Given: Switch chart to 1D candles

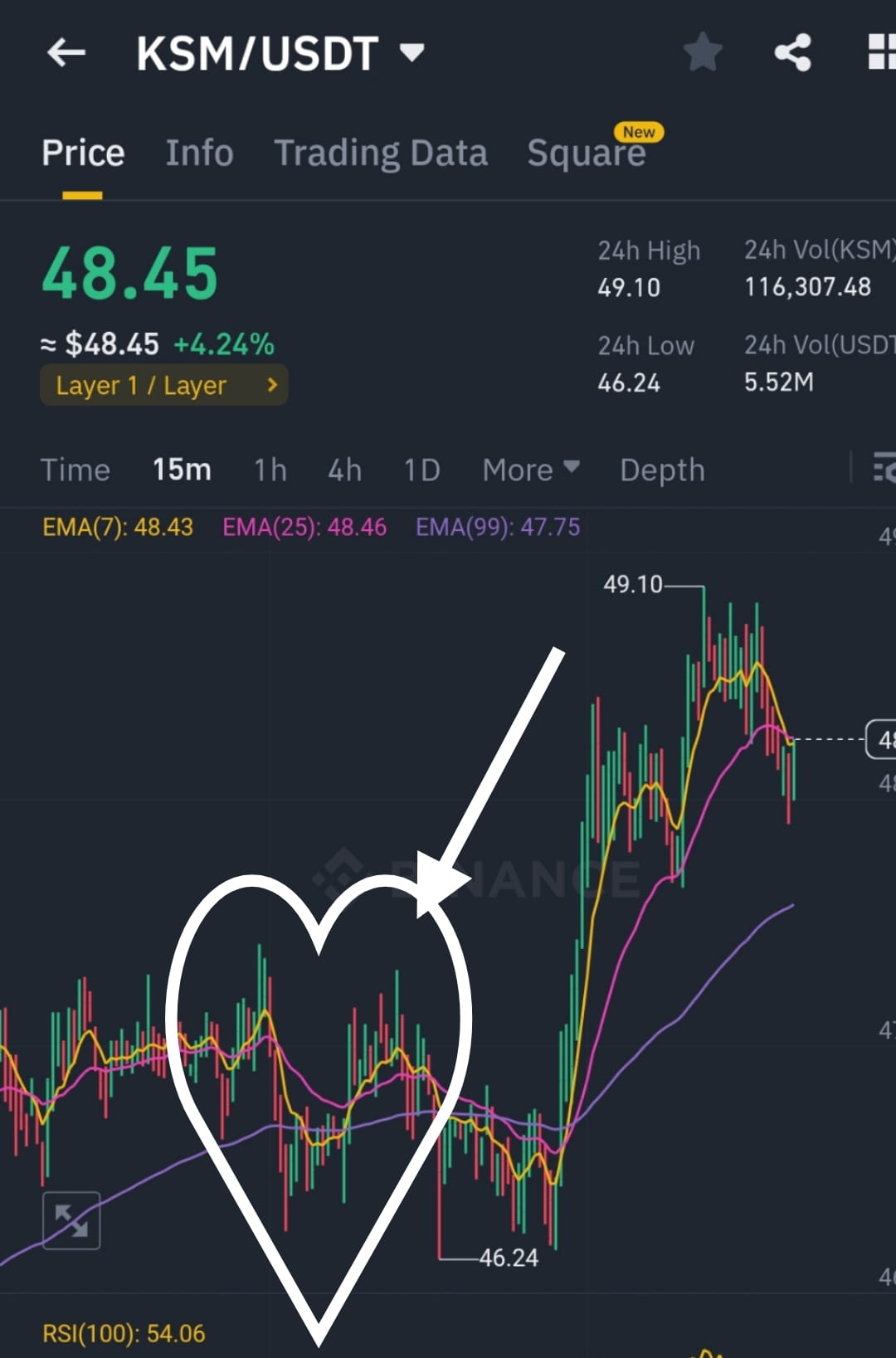Looking at the screenshot, I should click(x=421, y=470).
